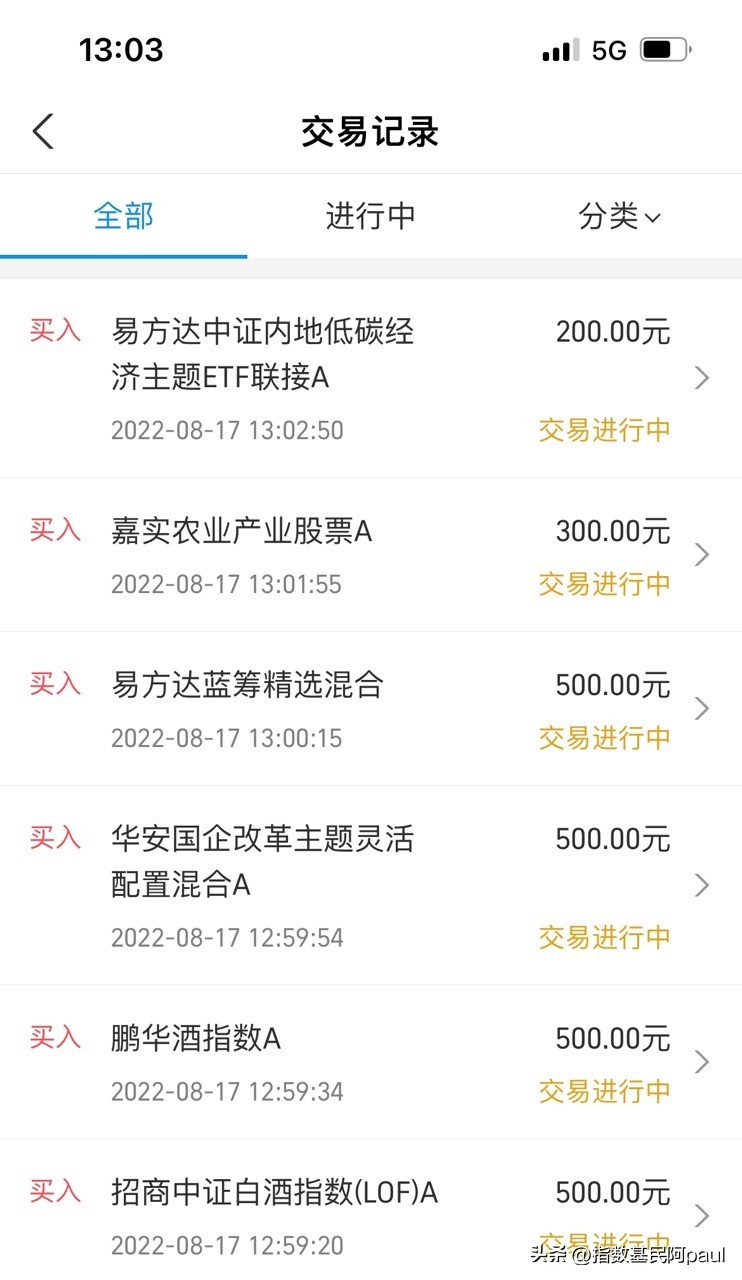Viewport: 742px width, 1280px height.
Task: Expand the 招商中证白酒指数(LOF)A record chevron
Action: click(703, 1216)
